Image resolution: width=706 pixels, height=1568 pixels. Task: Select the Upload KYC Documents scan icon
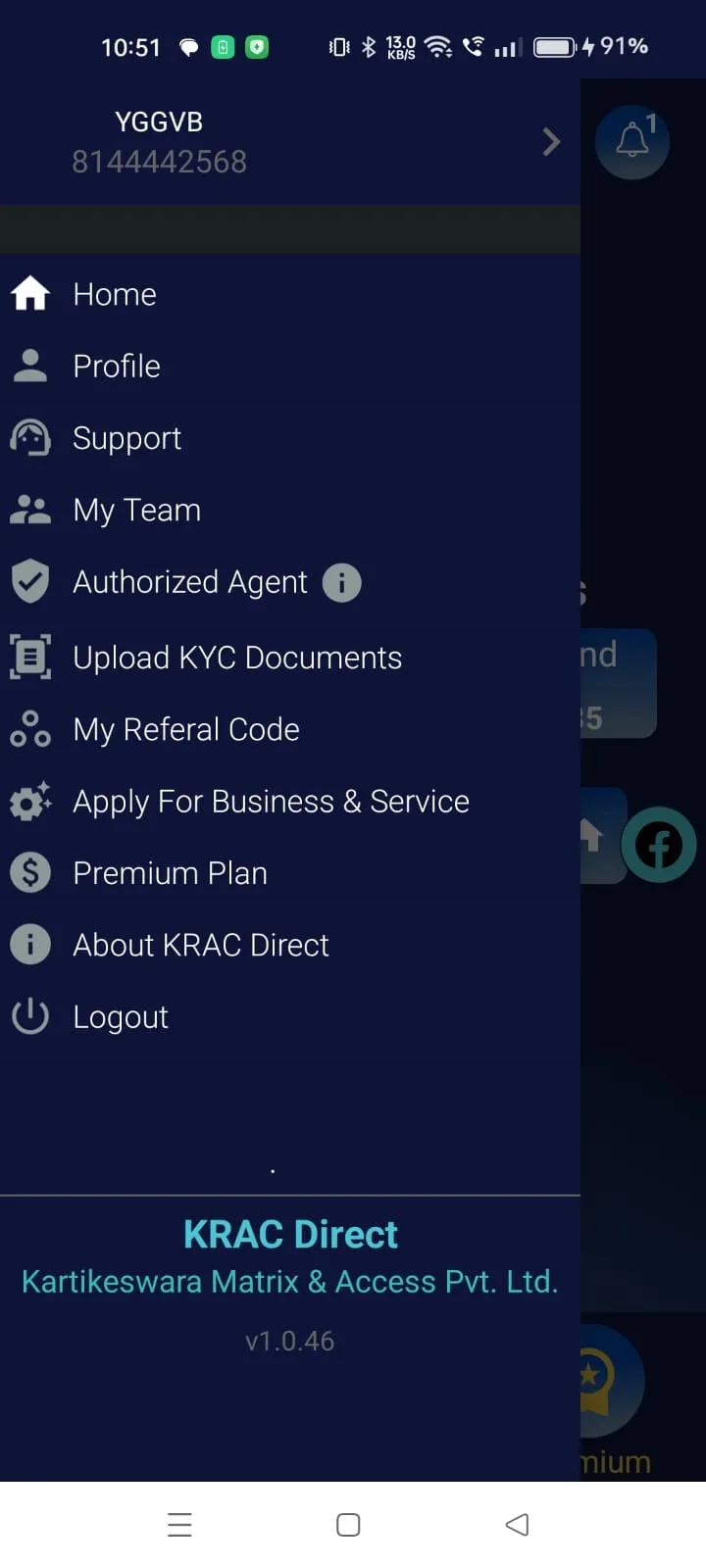30,657
